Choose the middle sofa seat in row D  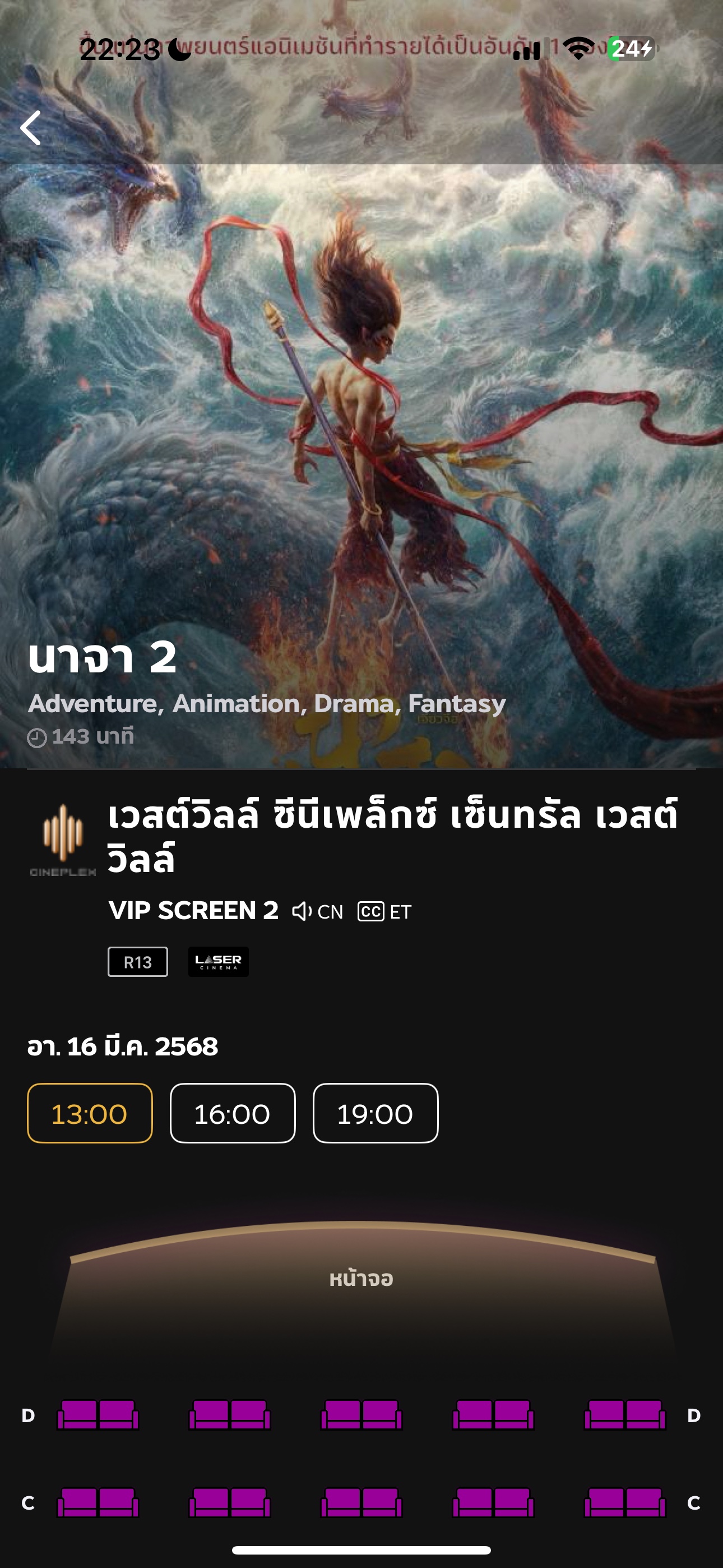pyautogui.click(x=361, y=1414)
